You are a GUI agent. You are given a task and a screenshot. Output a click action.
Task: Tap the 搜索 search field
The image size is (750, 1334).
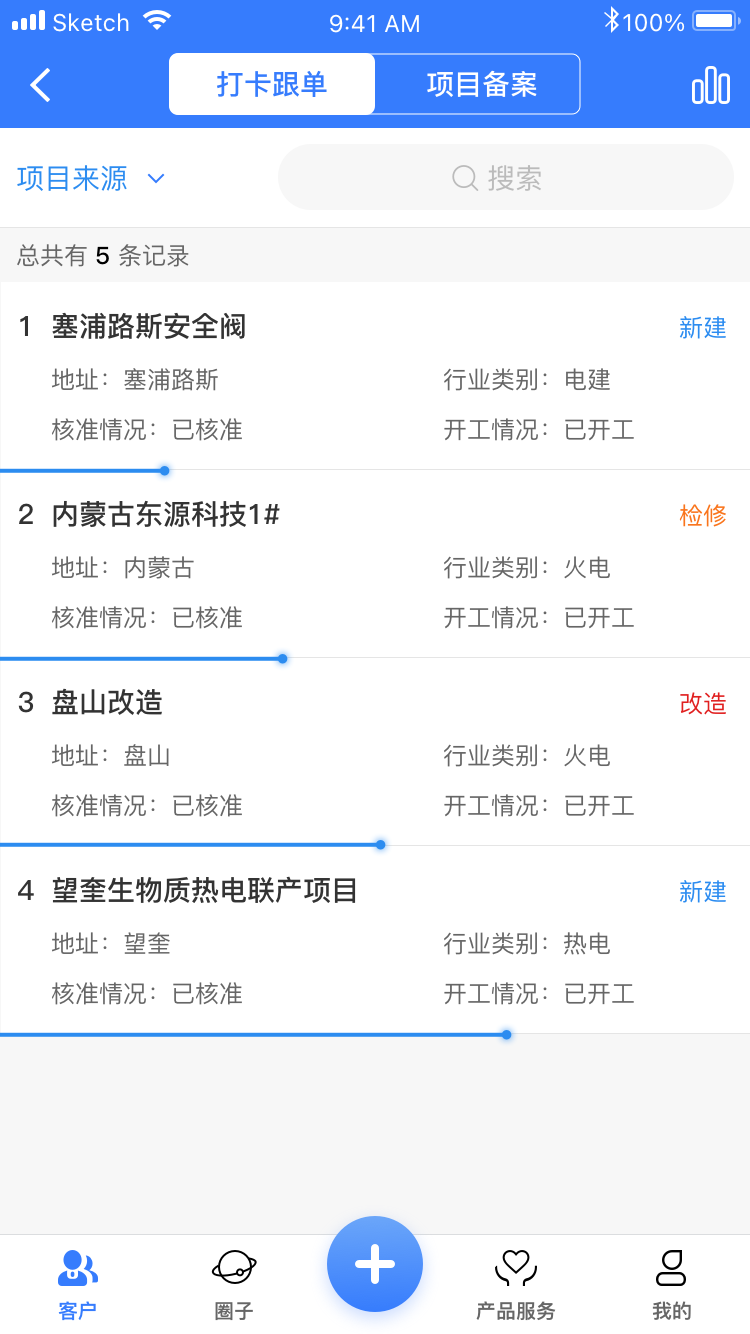tap(506, 178)
